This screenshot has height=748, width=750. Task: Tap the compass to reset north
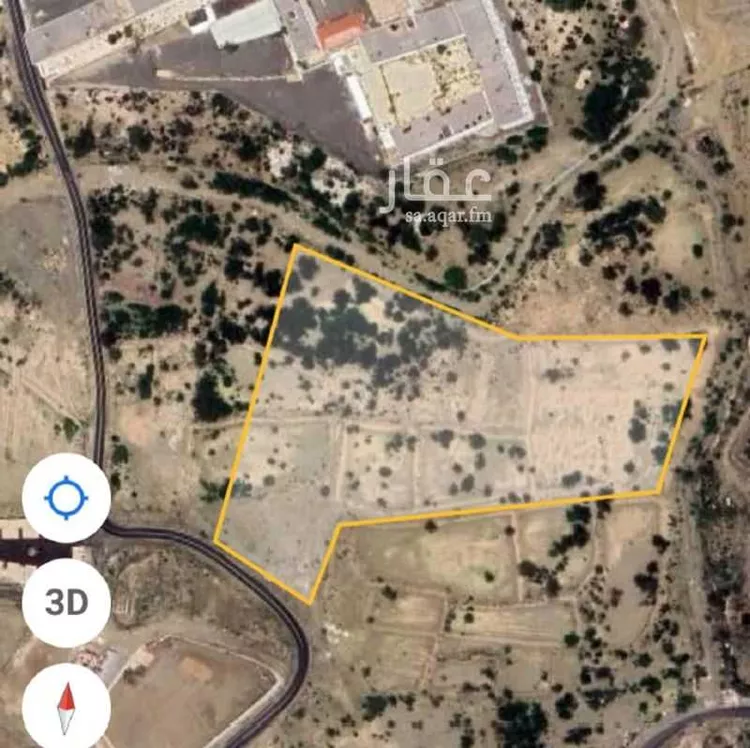(x=66, y=706)
